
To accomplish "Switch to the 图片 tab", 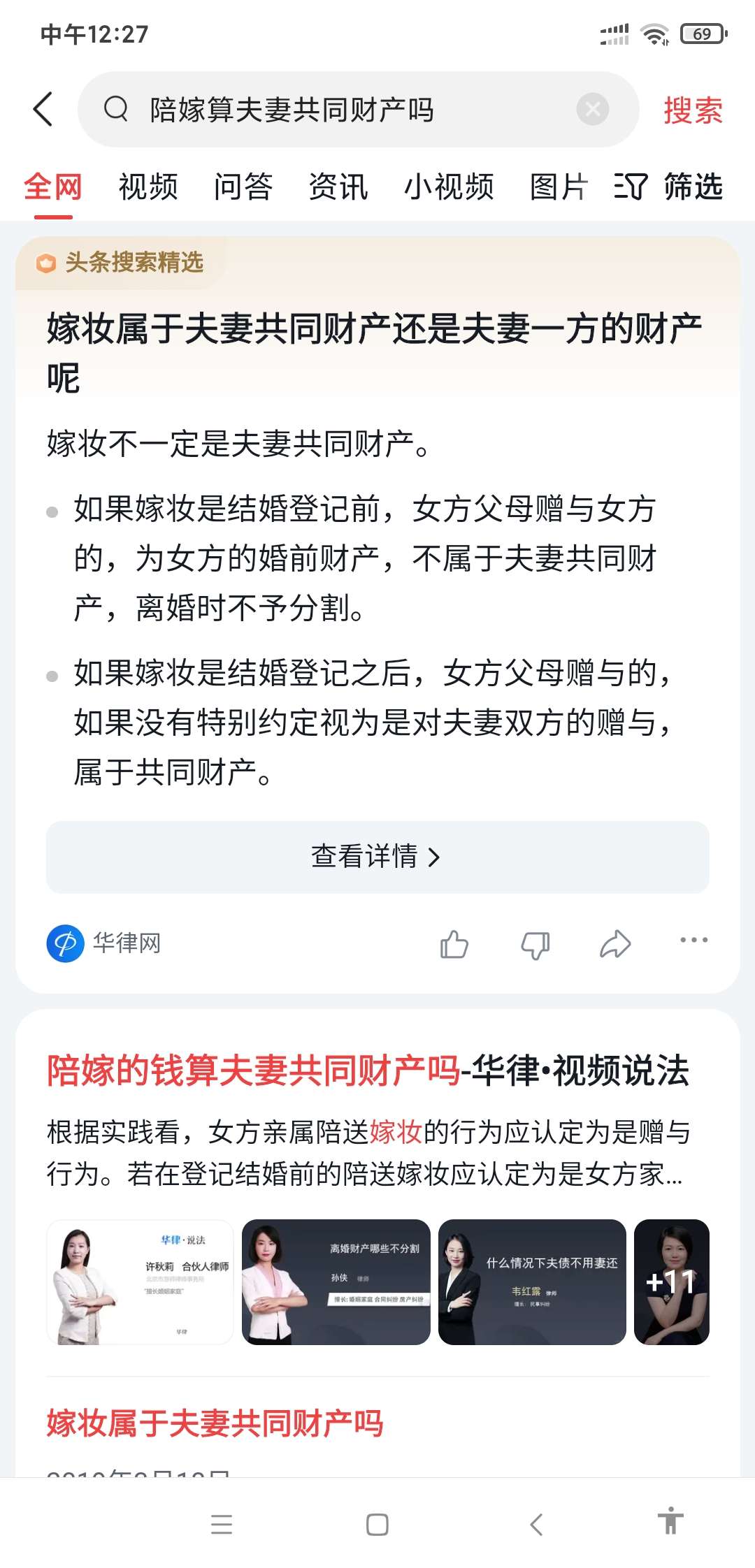I will pos(559,187).
